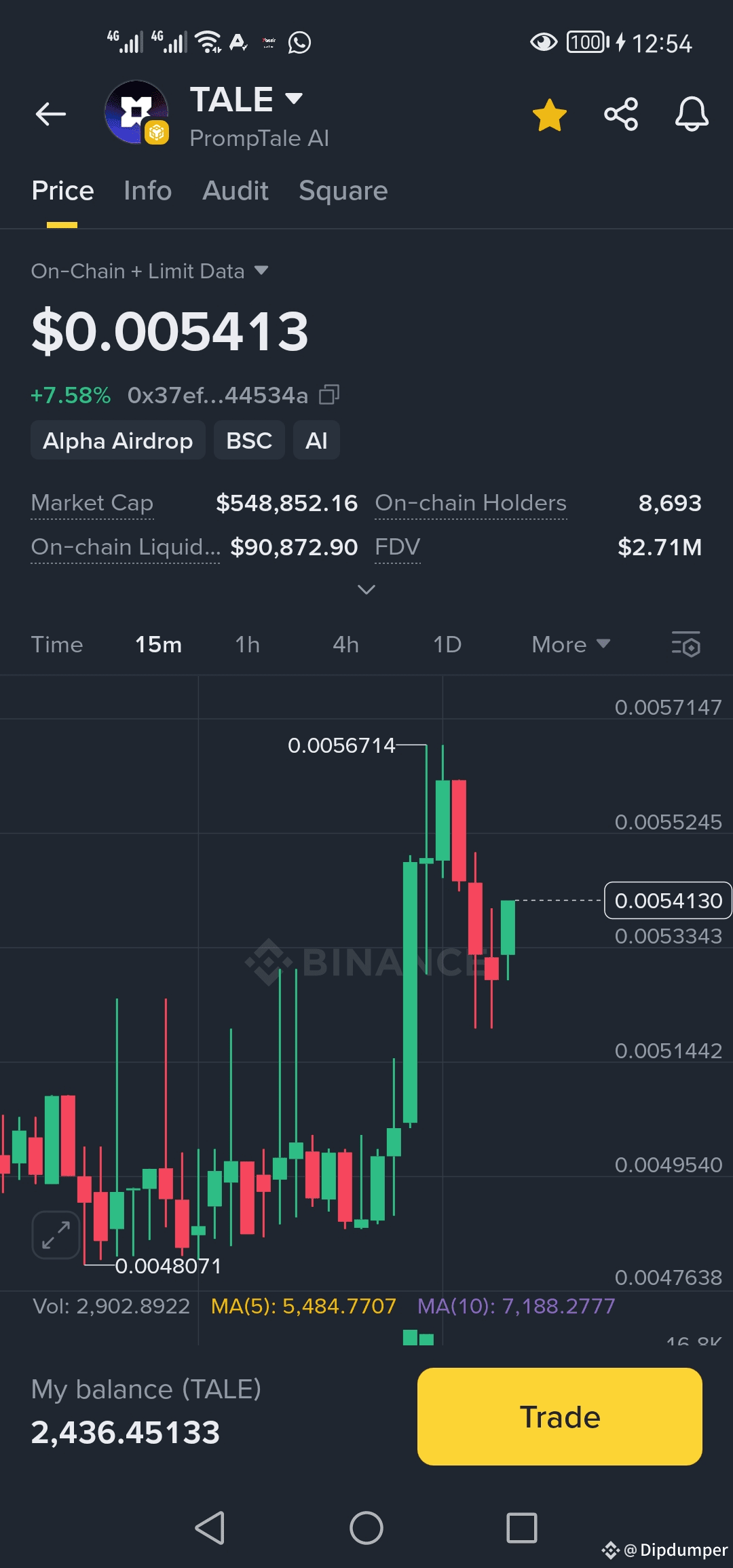Expand the chart to fullscreen
Viewport: 733px width, 1568px height.
55,1234
